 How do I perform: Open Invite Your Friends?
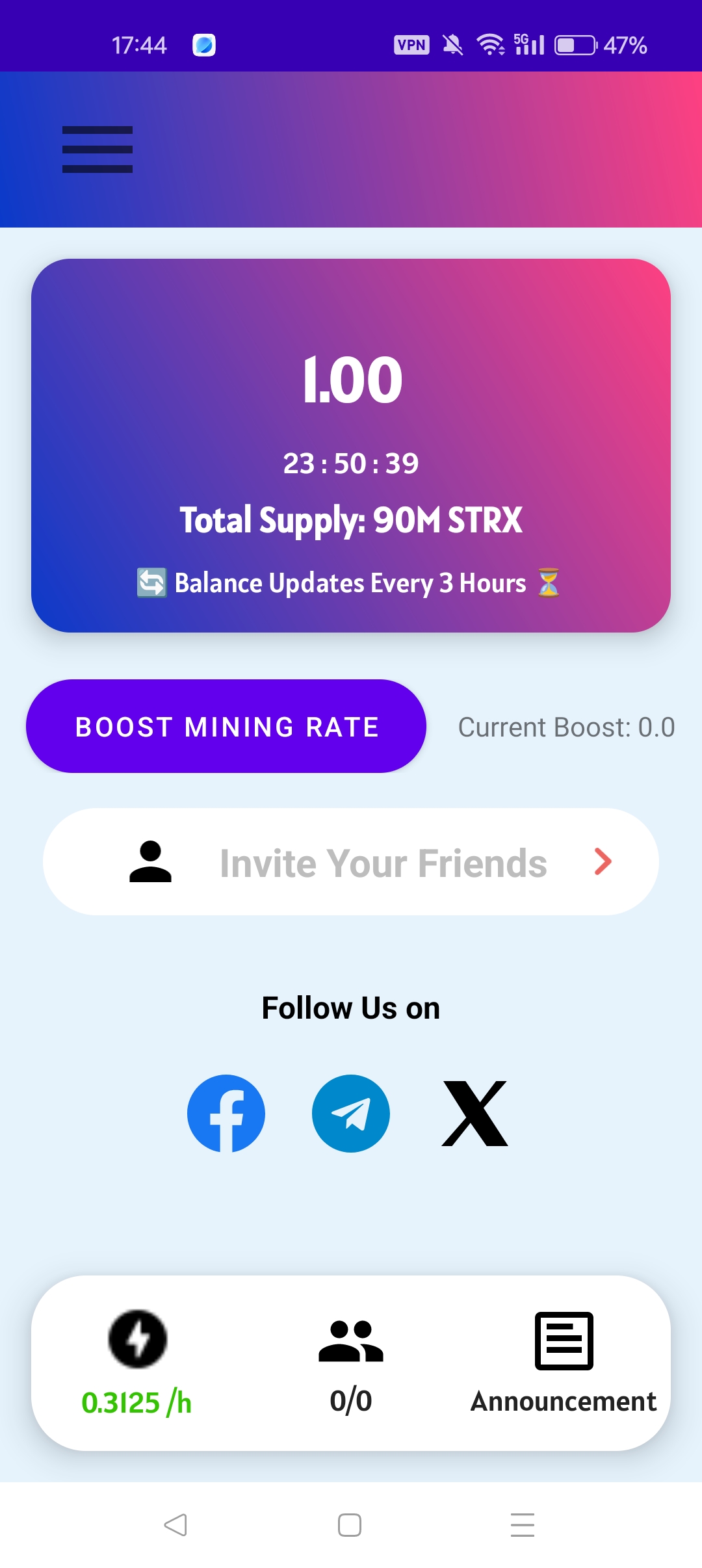(351, 862)
